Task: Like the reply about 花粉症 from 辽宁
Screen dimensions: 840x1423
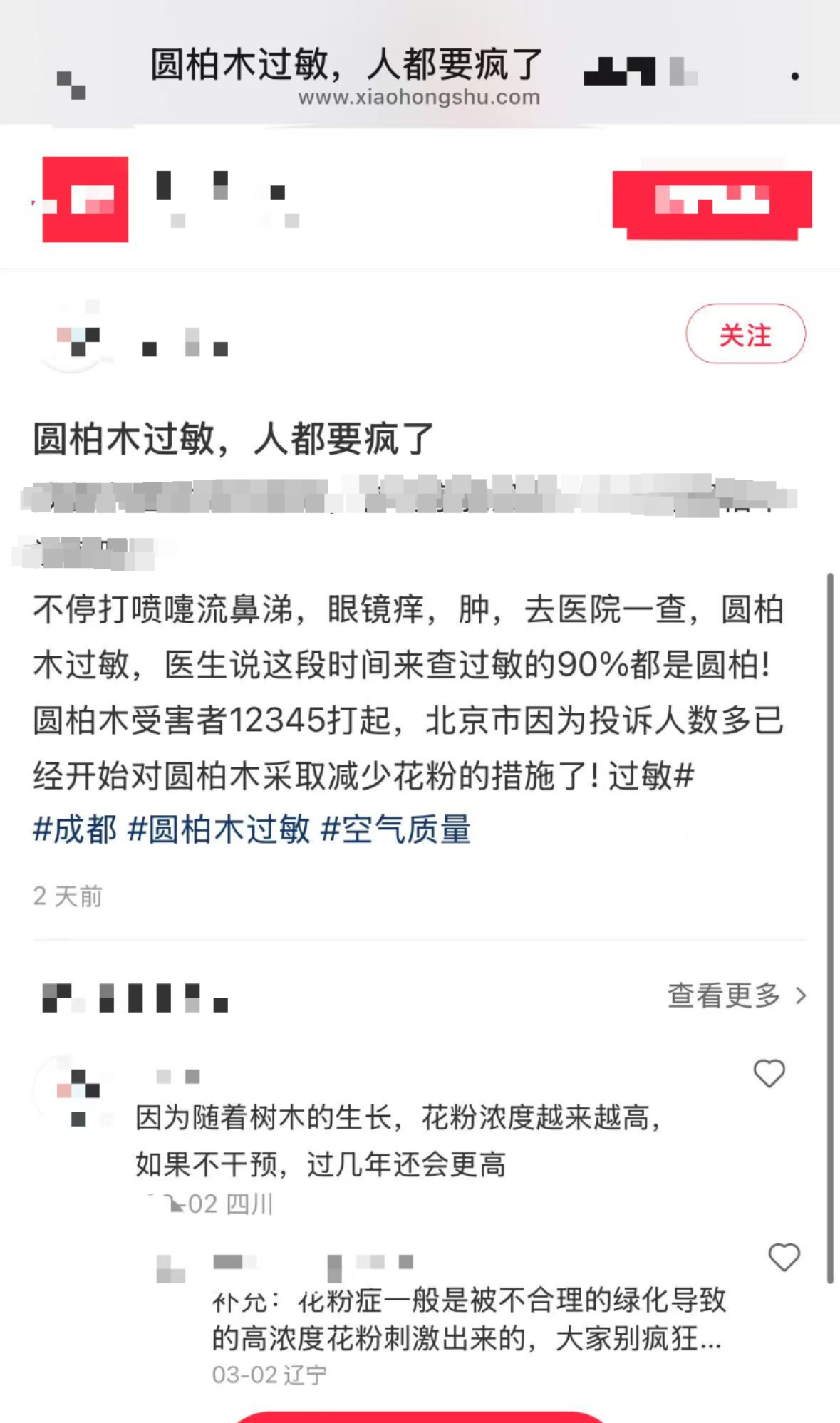Action: (x=784, y=1258)
